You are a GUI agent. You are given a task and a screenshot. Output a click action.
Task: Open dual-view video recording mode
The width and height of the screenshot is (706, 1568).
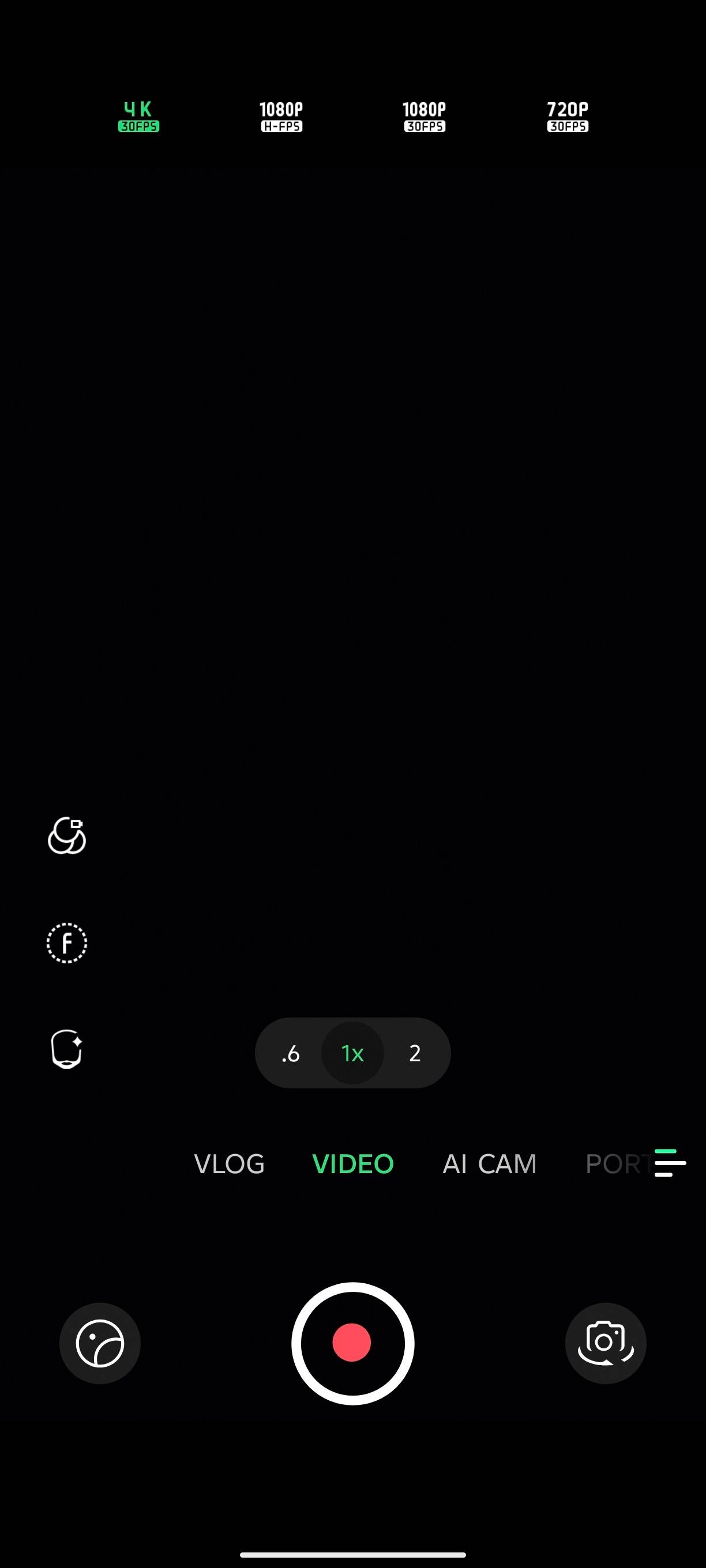[x=67, y=836]
